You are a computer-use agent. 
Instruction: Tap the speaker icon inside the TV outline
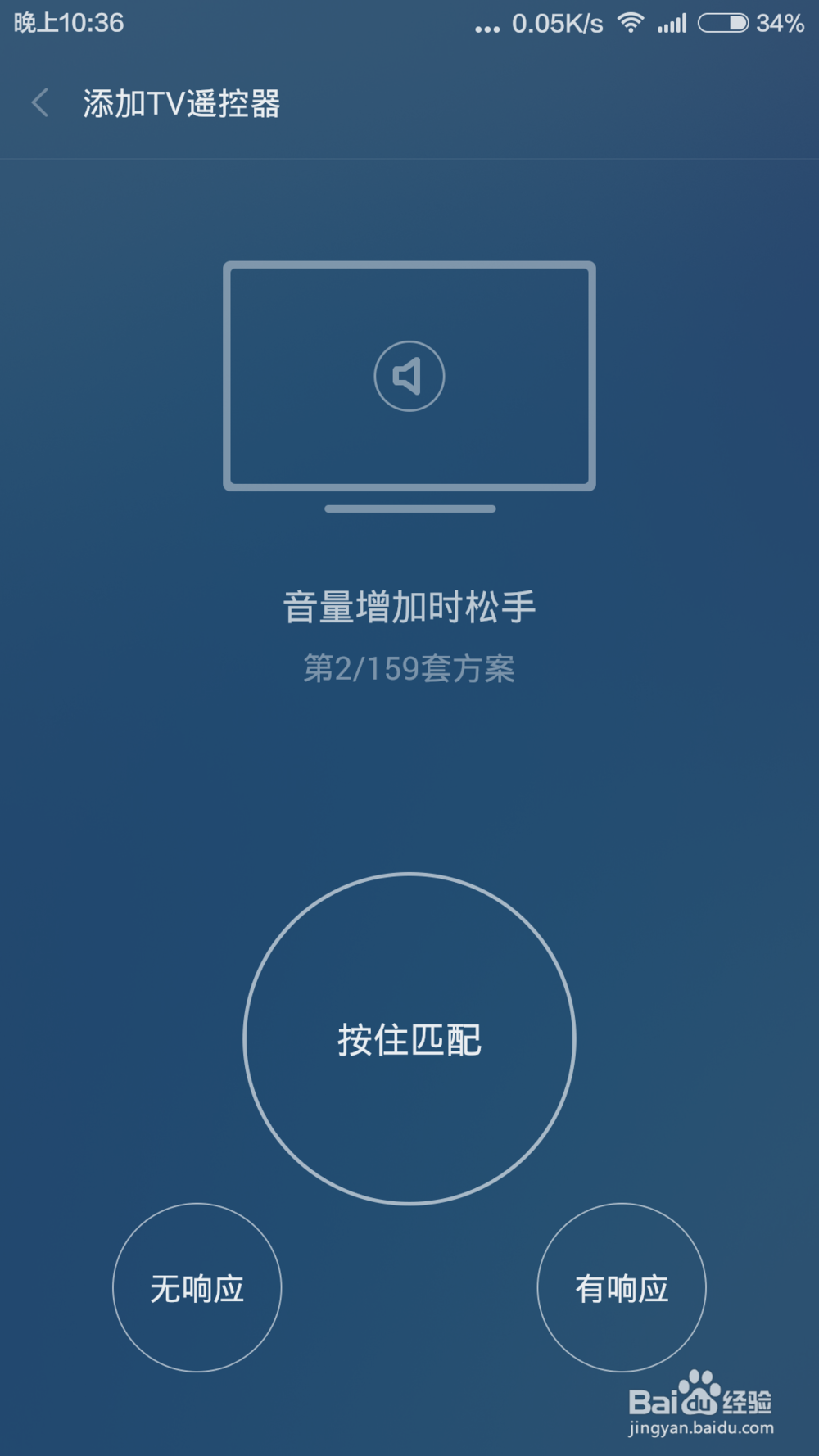pos(409,376)
